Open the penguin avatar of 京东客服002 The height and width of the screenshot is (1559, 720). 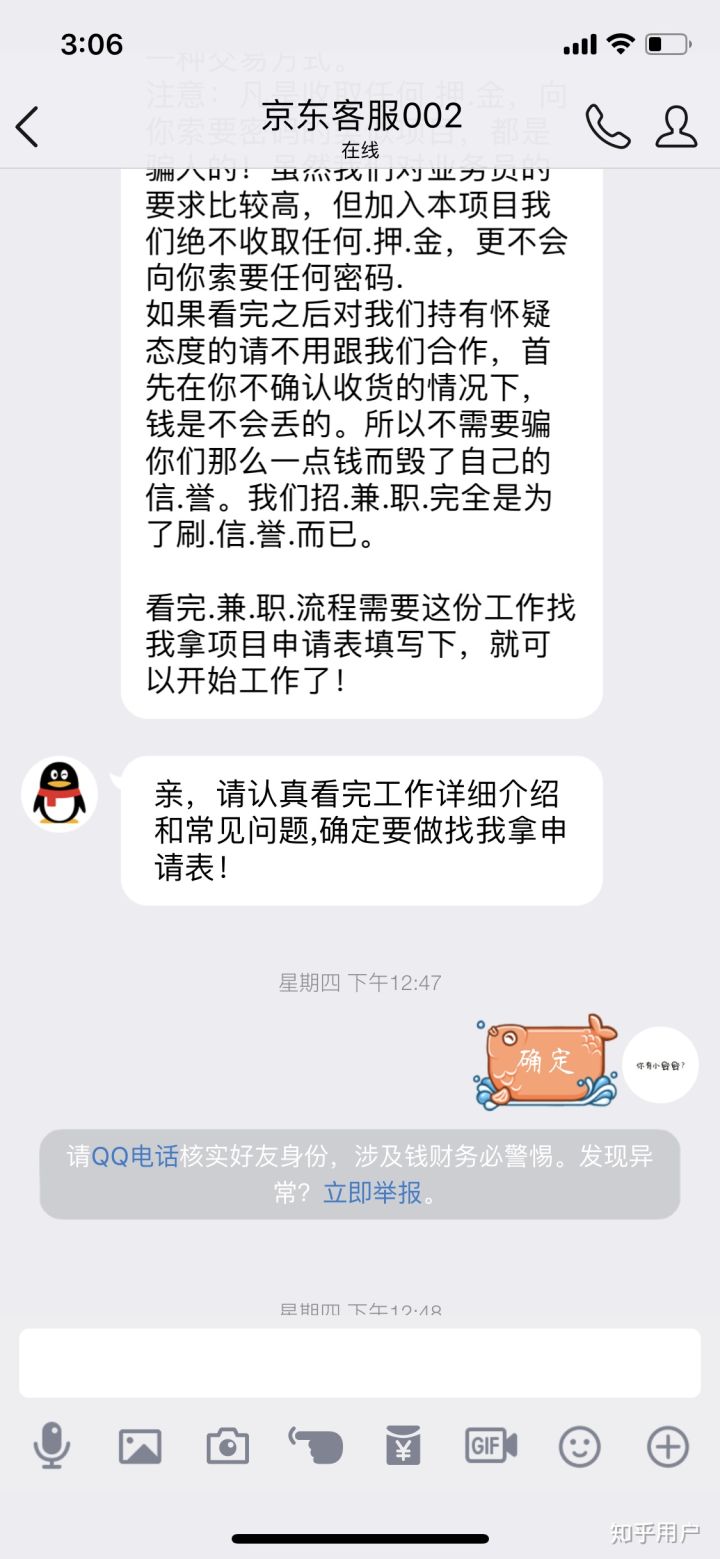tap(60, 795)
